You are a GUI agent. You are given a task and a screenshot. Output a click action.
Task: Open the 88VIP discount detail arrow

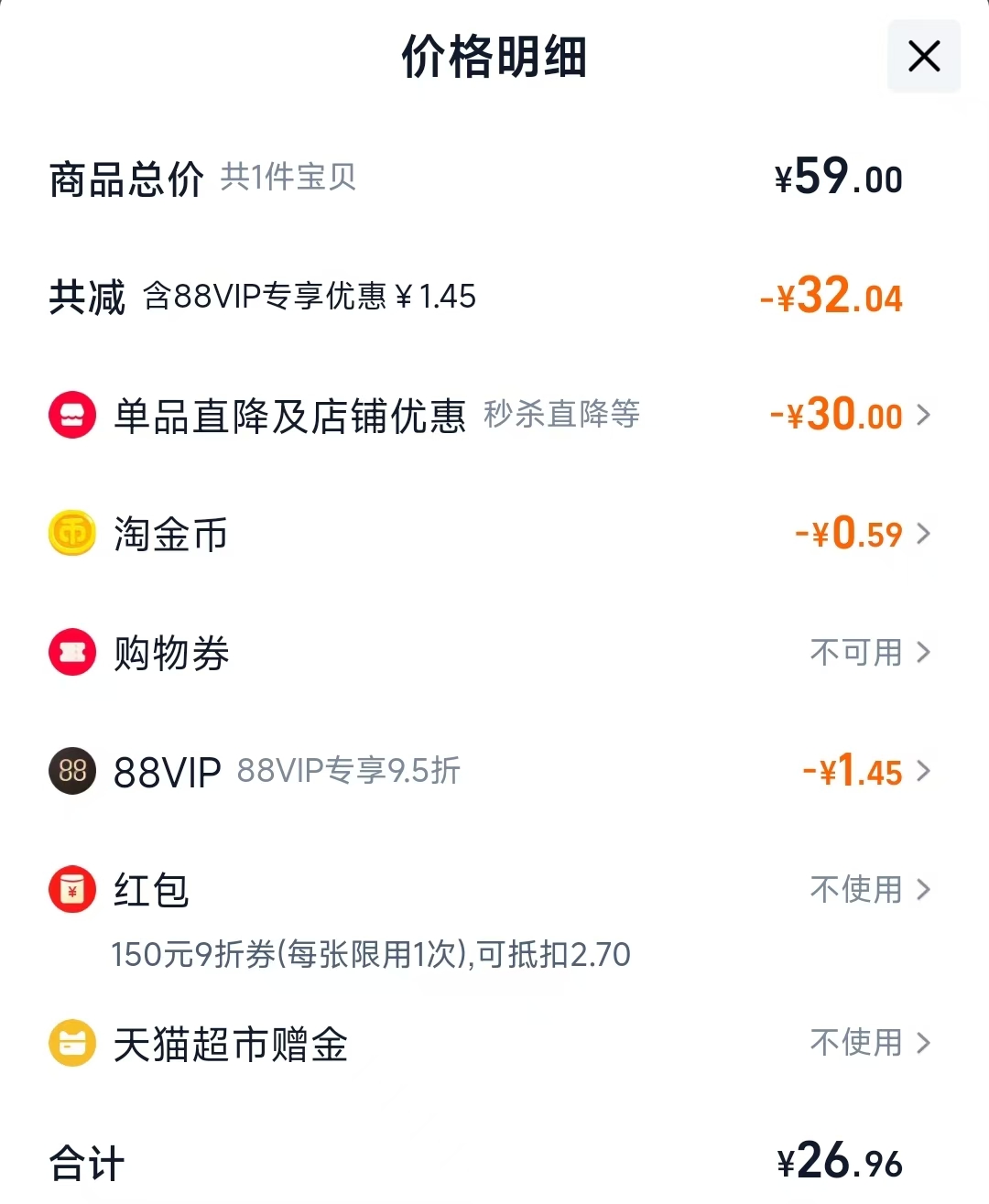(925, 770)
